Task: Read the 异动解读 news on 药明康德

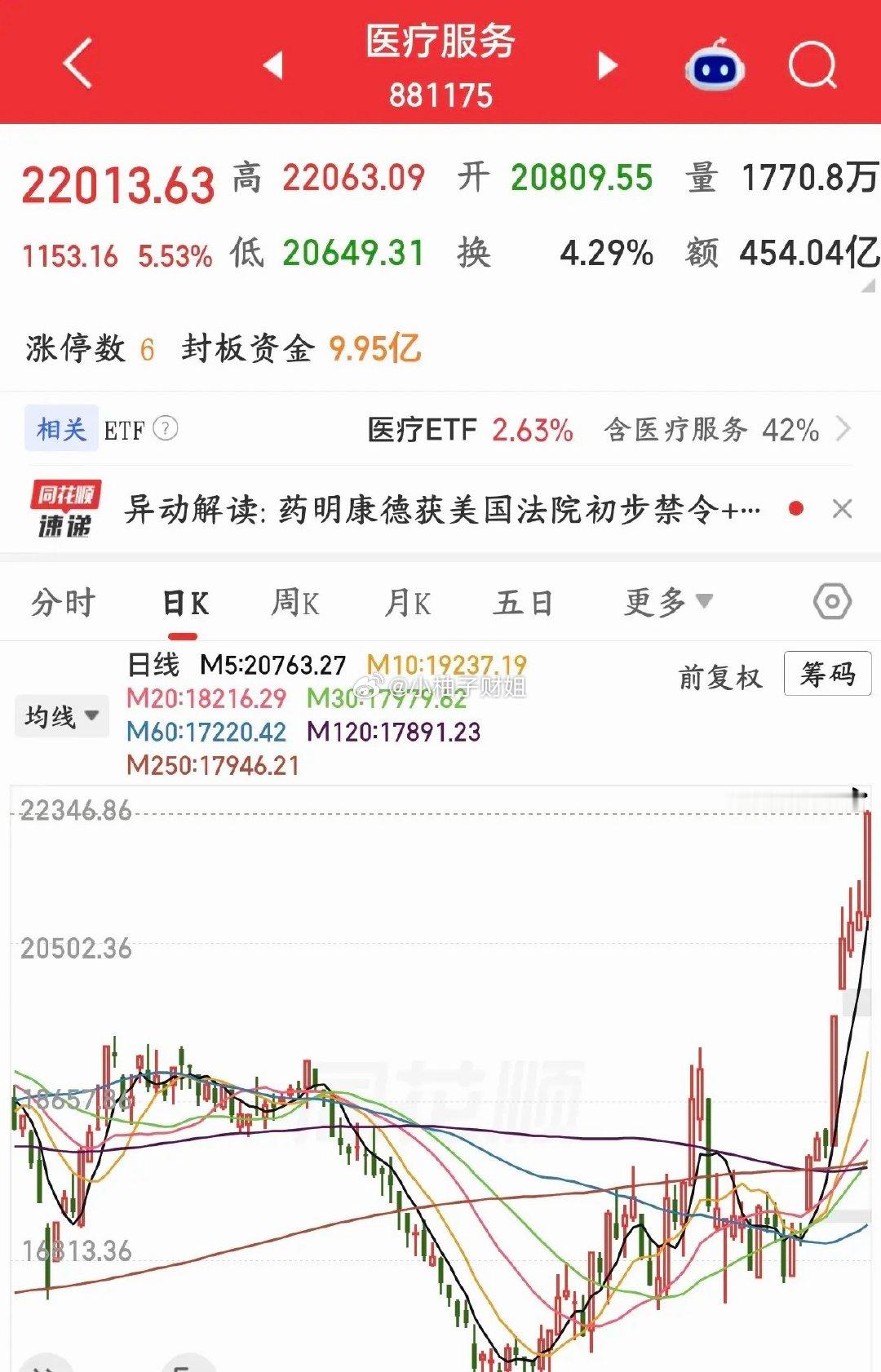Action: 442,510
